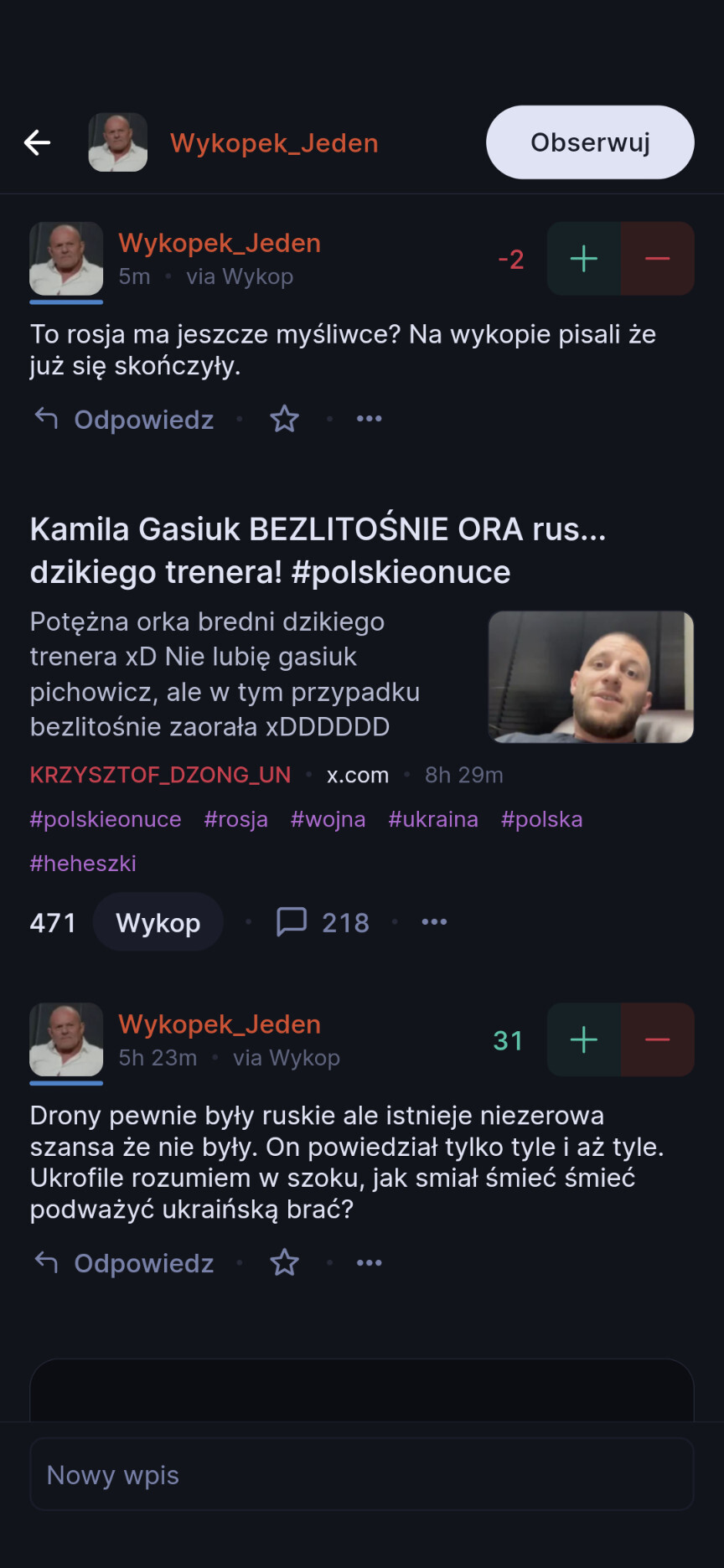Viewport: 724px width, 1568px height.
Task: Open the Kamila Gasiuk post video thumbnail
Action: pyautogui.click(x=591, y=677)
